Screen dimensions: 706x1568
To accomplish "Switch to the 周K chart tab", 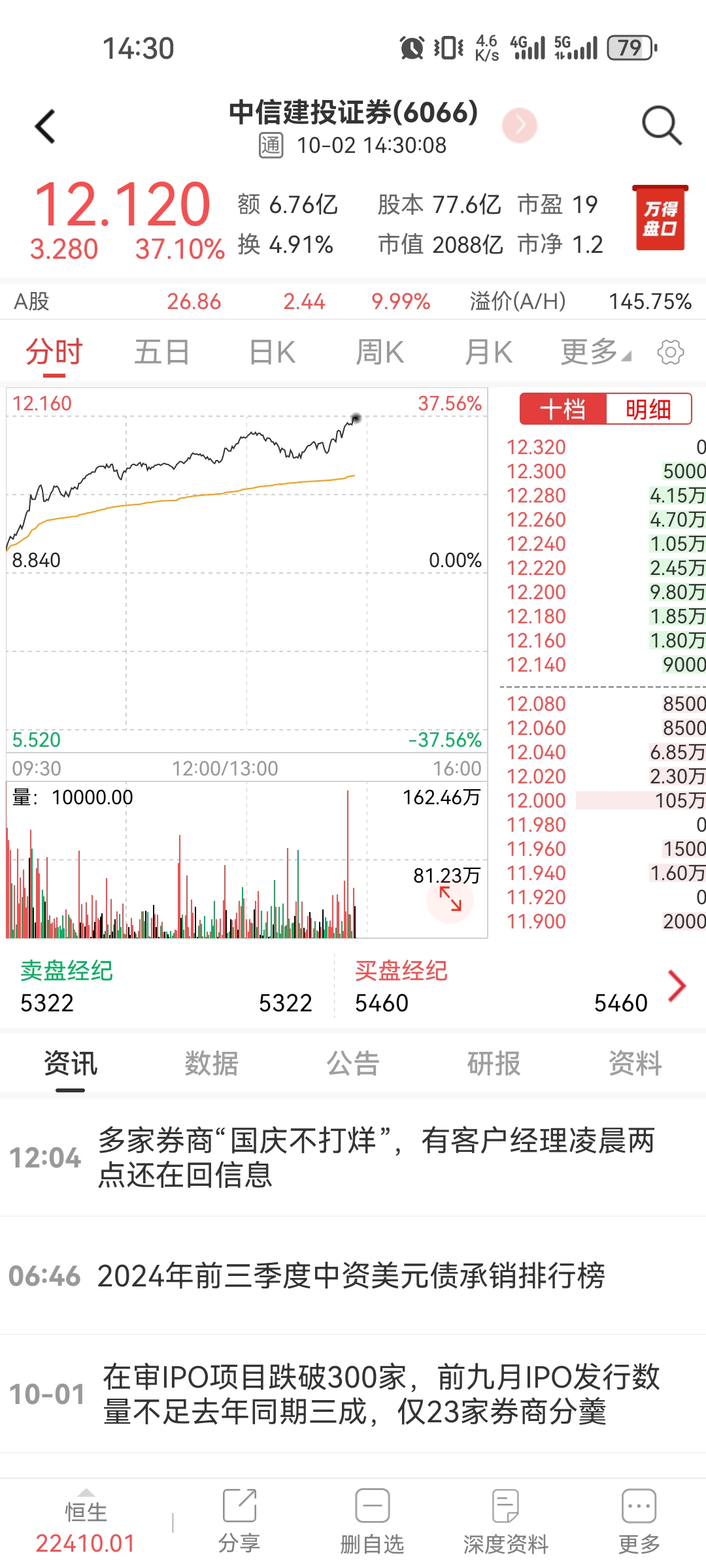I will click(380, 352).
